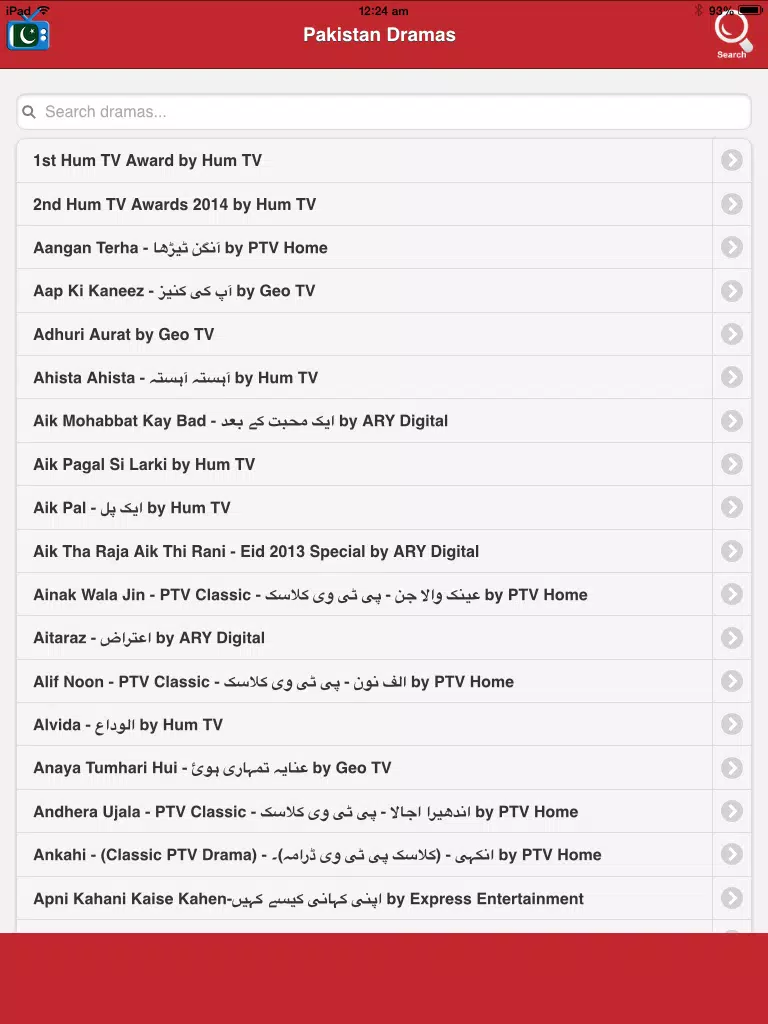The image size is (768, 1024).
Task: Select Ankahi Classic PTV Drama row
Action: point(384,854)
